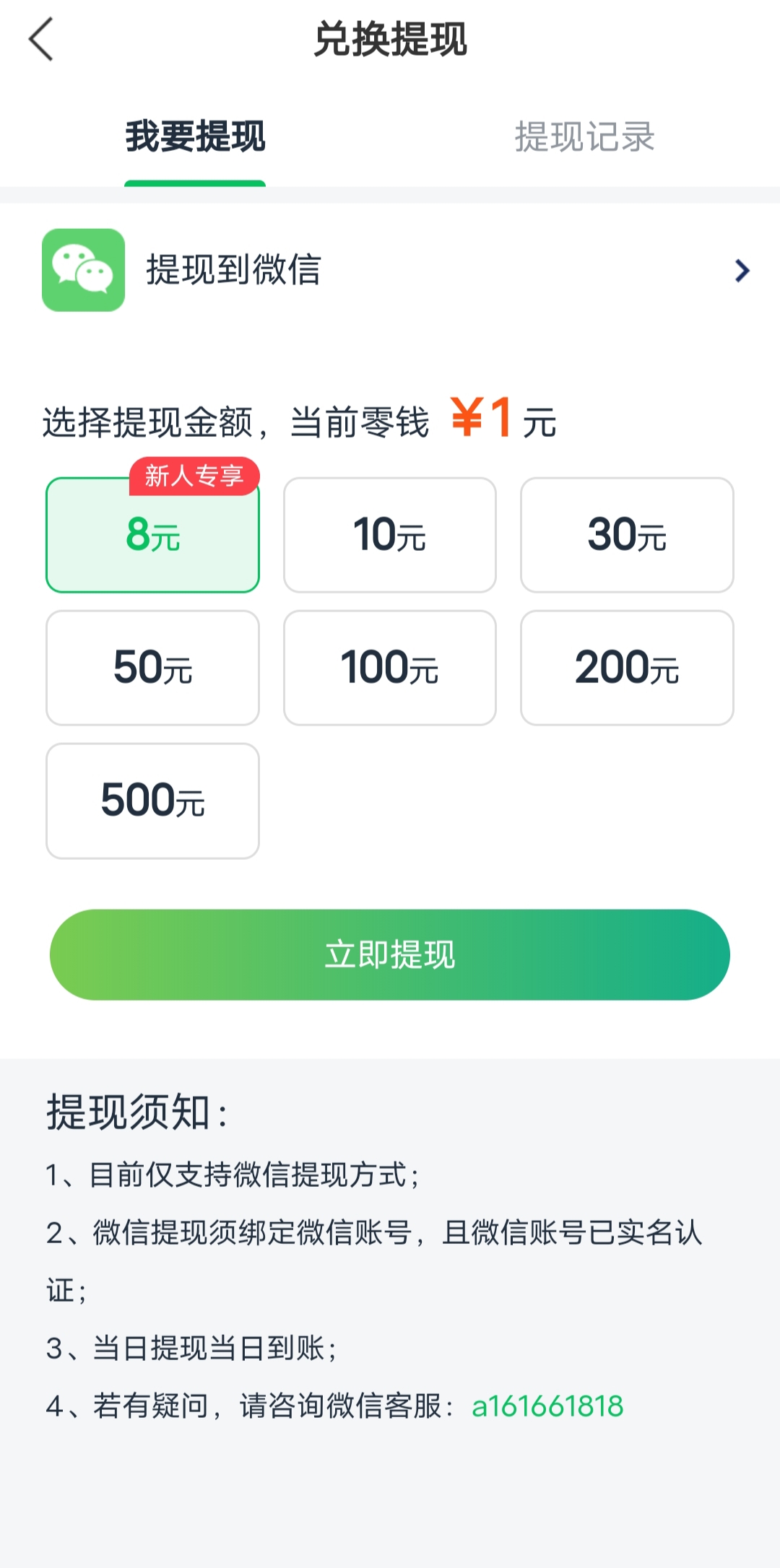Choose the 100元 amount option
Image resolution: width=780 pixels, height=1568 pixels.
[390, 668]
